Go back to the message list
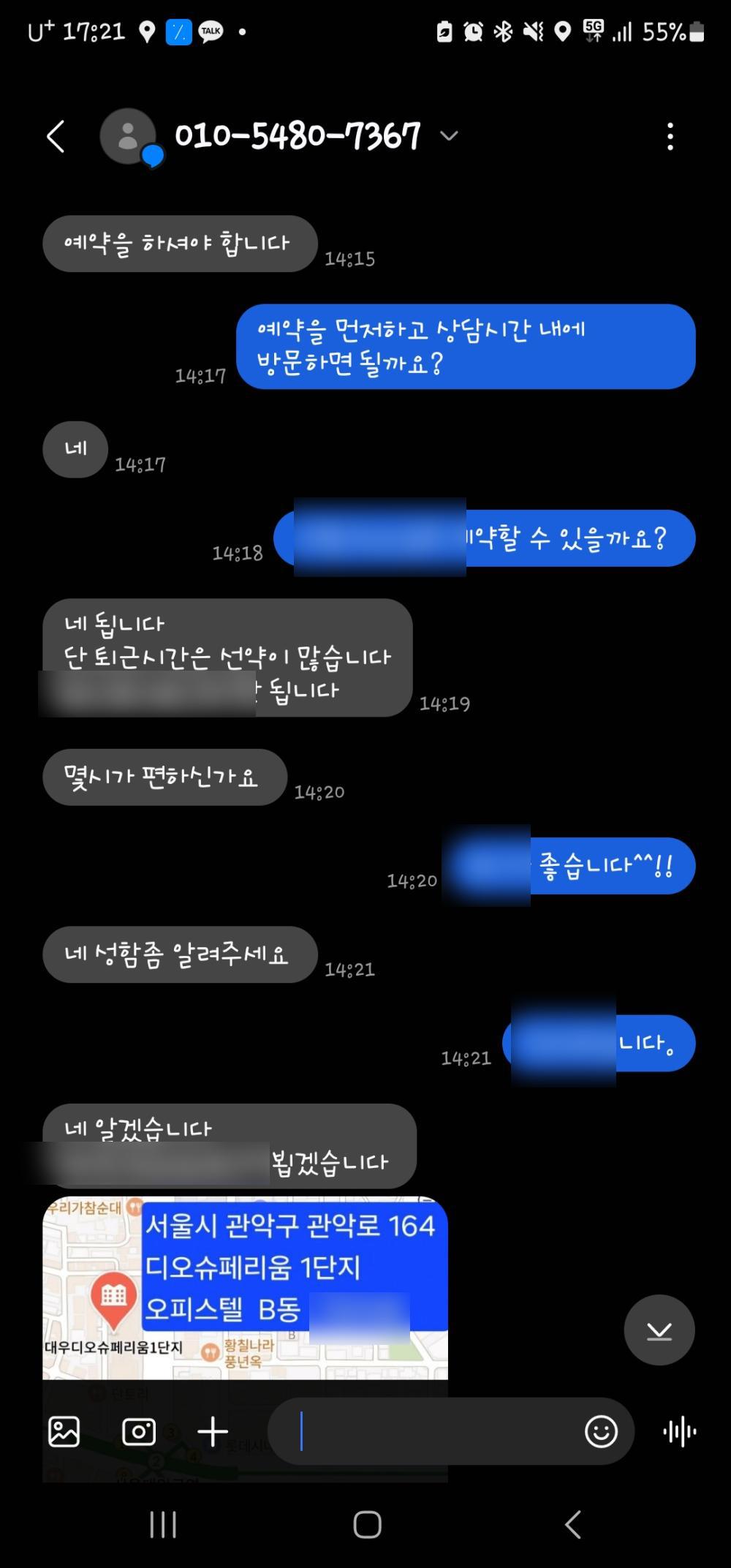Image resolution: width=731 pixels, height=1568 pixels. [x=56, y=136]
